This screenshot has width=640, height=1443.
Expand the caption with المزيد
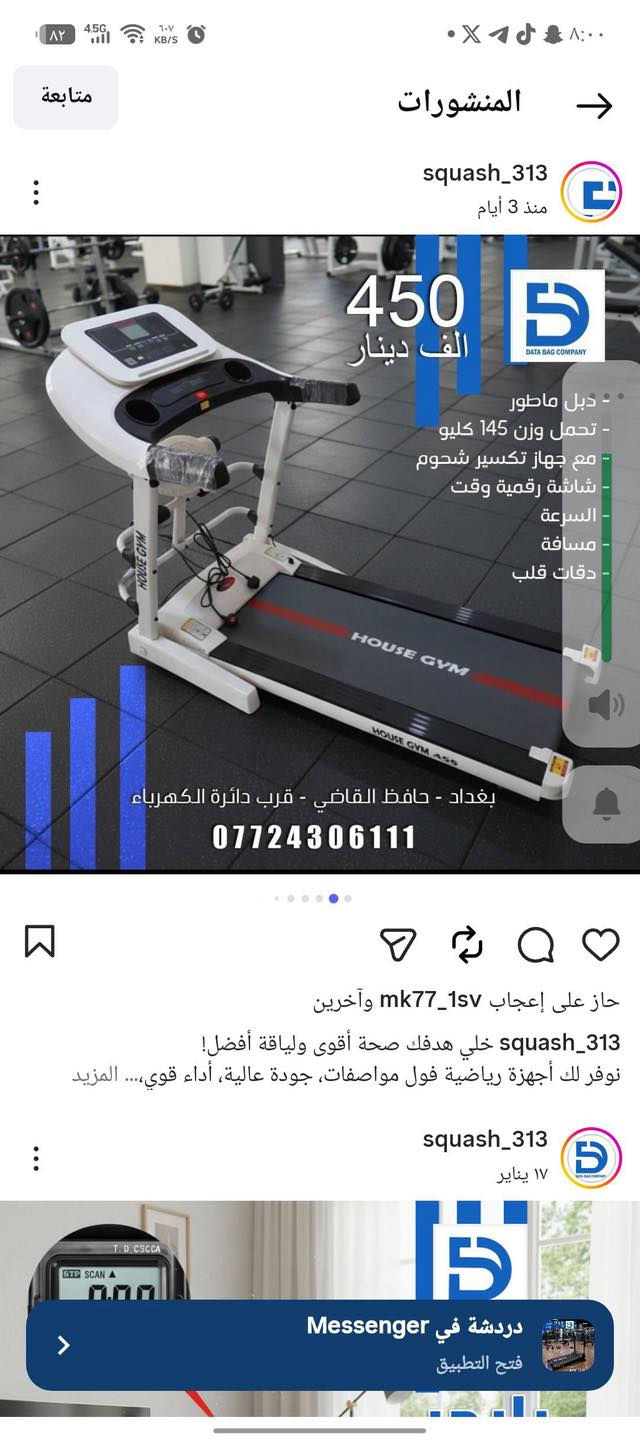tap(95, 1075)
